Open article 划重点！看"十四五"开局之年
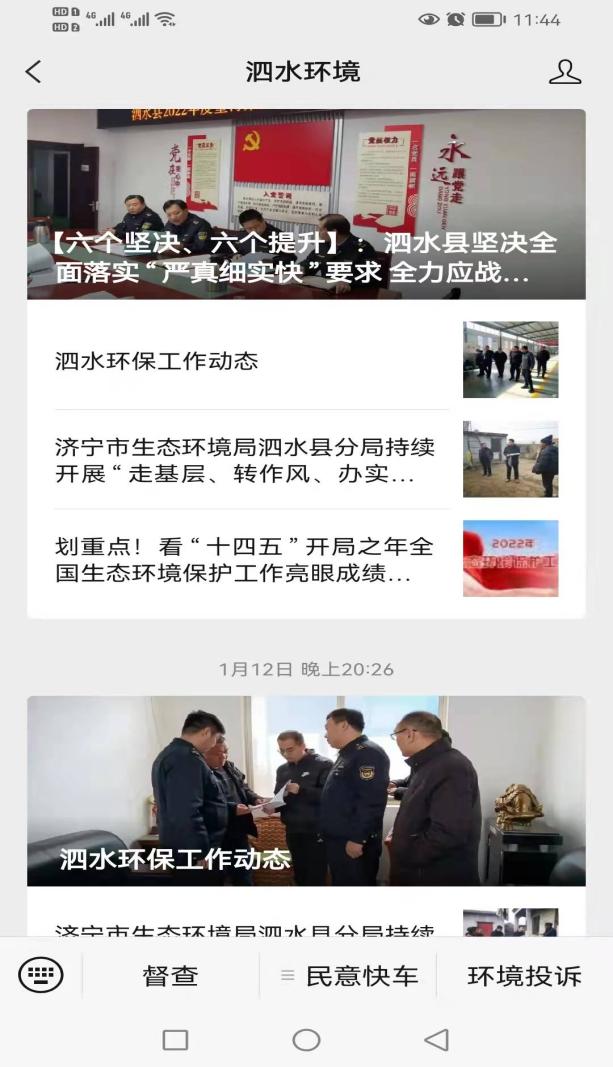613x1067 pixels. coord(250,560)
